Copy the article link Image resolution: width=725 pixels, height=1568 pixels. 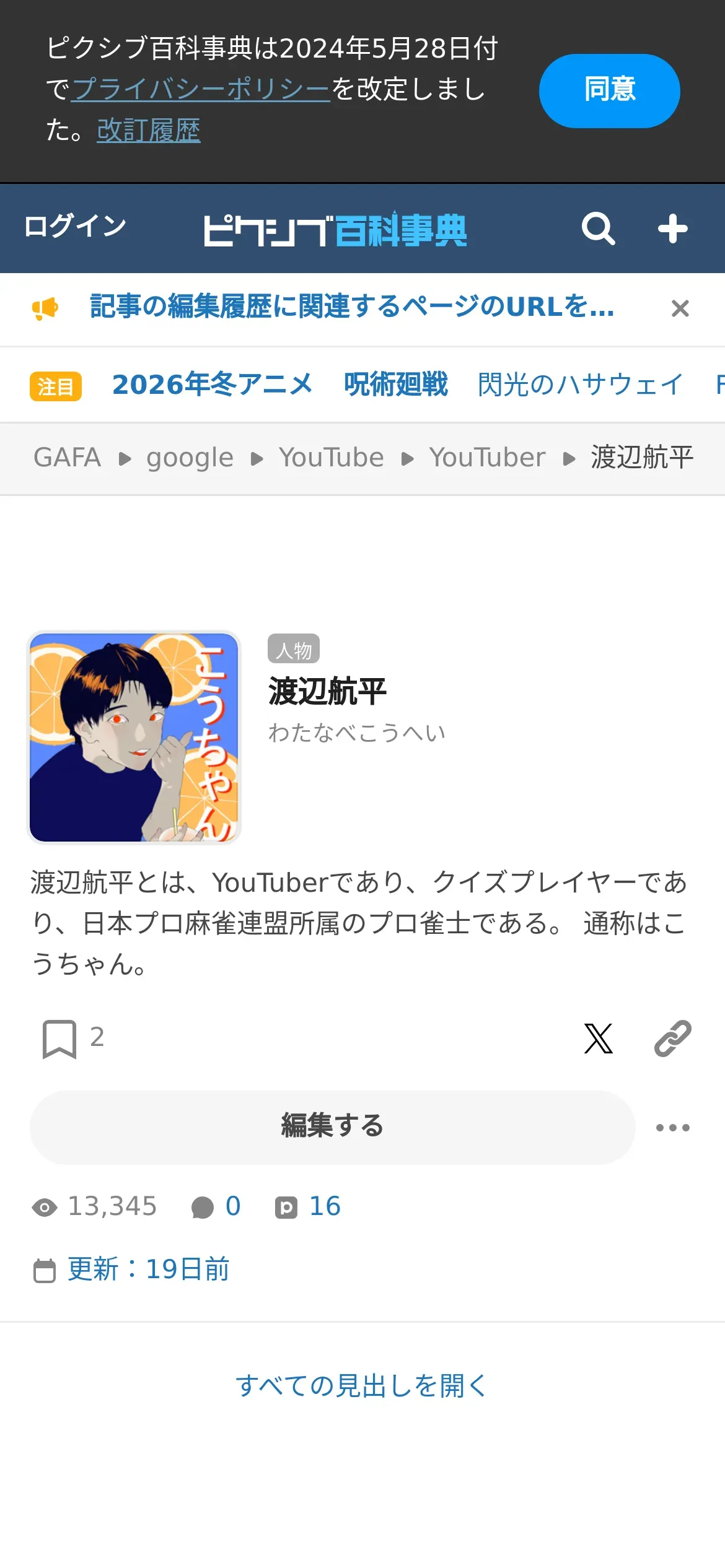pos(672,1039)
